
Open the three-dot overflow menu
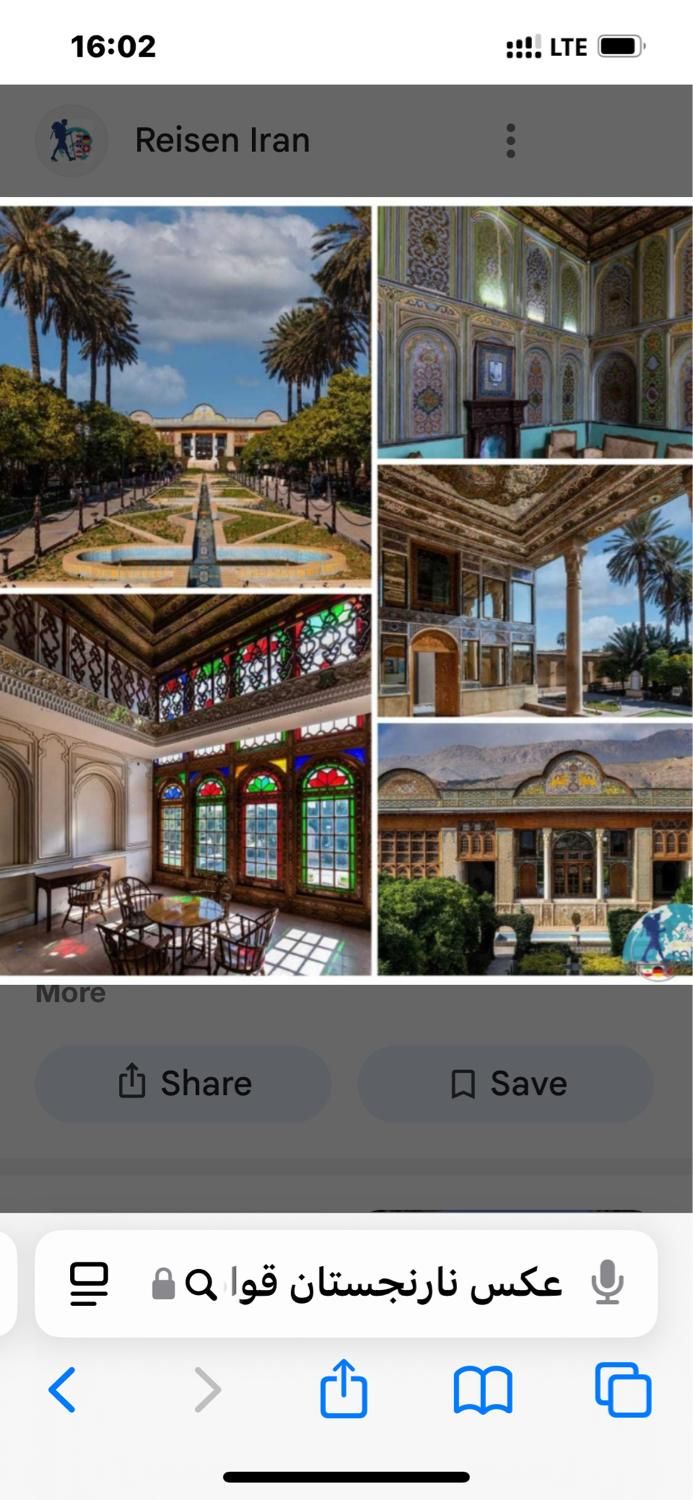(x=510, y=141)
